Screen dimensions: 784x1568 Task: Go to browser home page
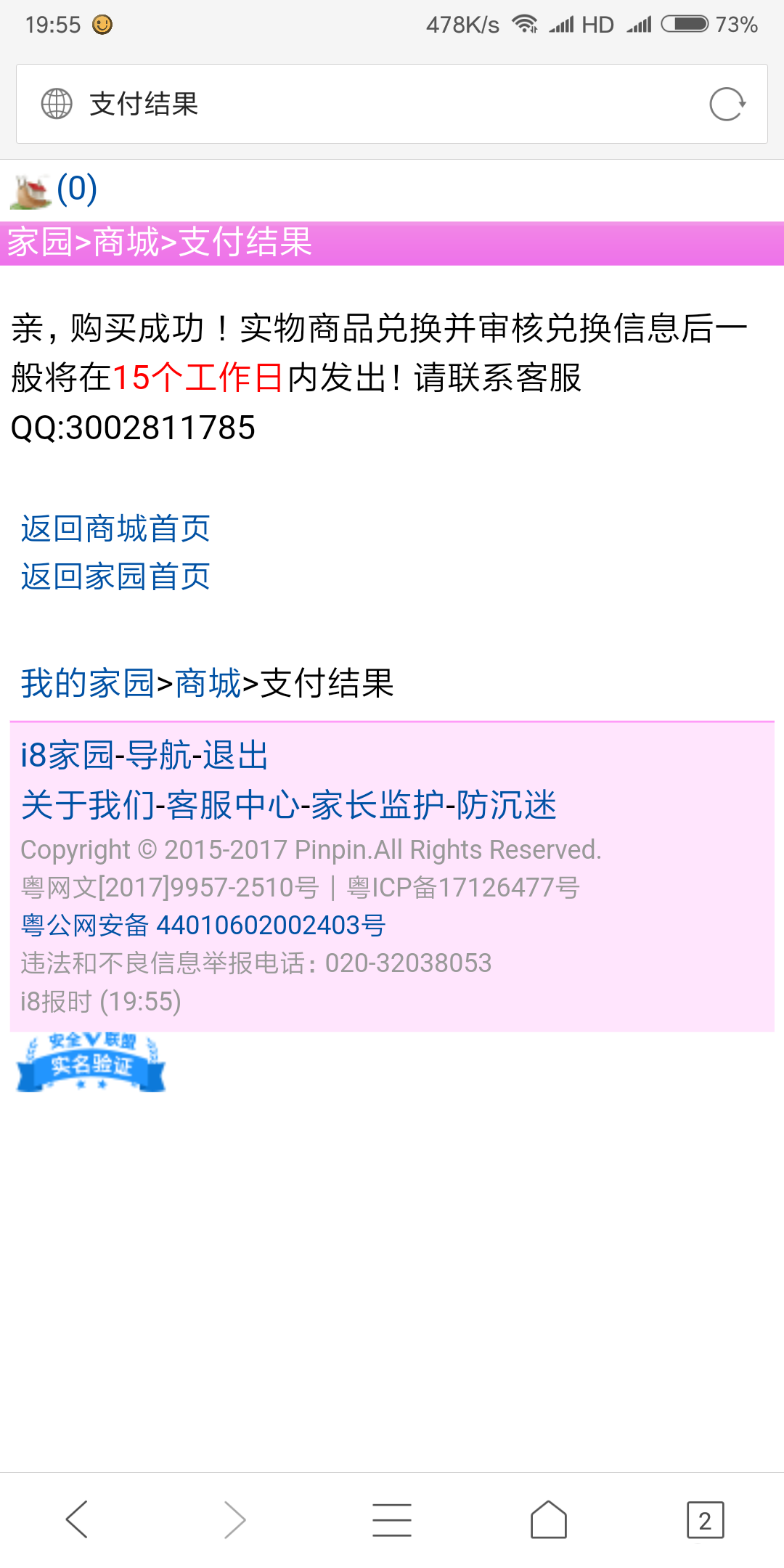click(549, 1519)
